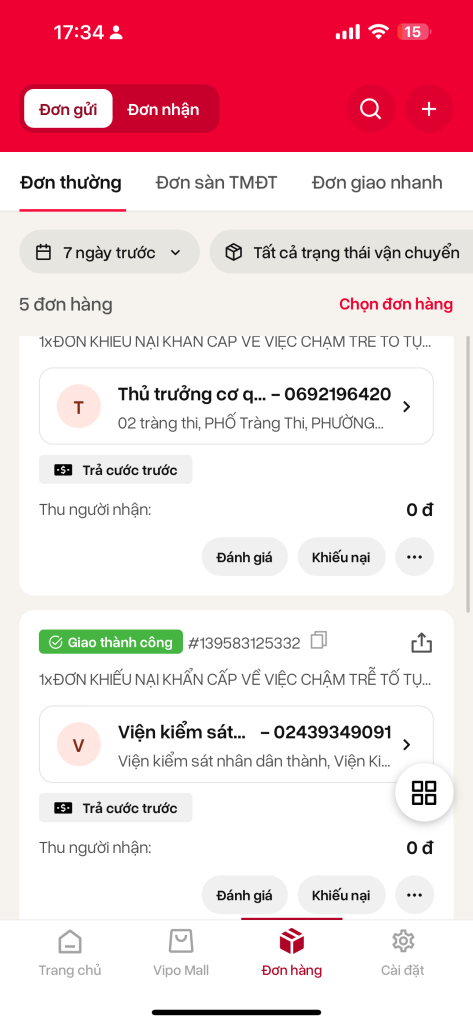Open the floating grid shortcut button
This screenshot has width=473, height=1024.
coord(424,792)
